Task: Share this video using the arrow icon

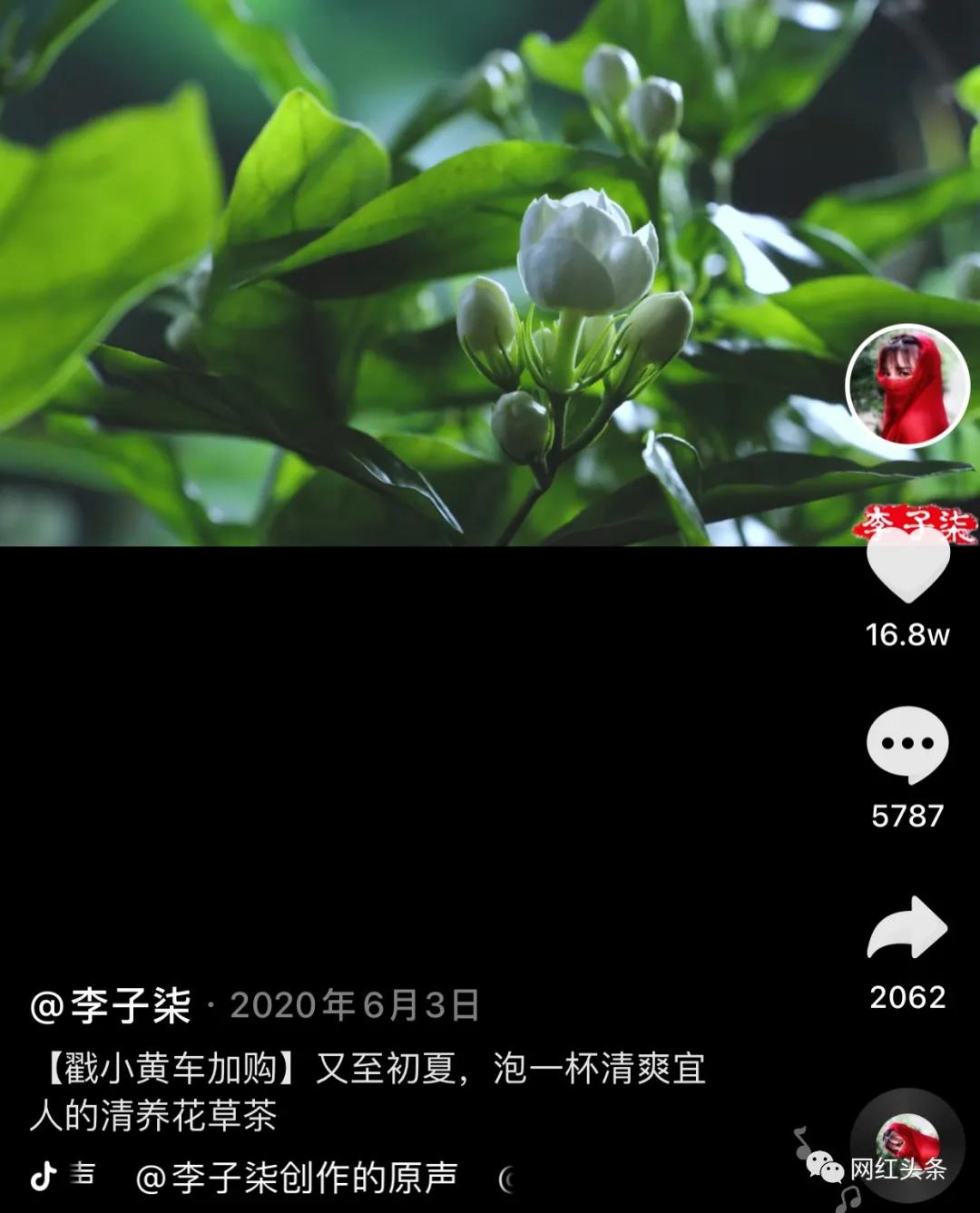Action: pyautogui.click(x=907, y=927)
